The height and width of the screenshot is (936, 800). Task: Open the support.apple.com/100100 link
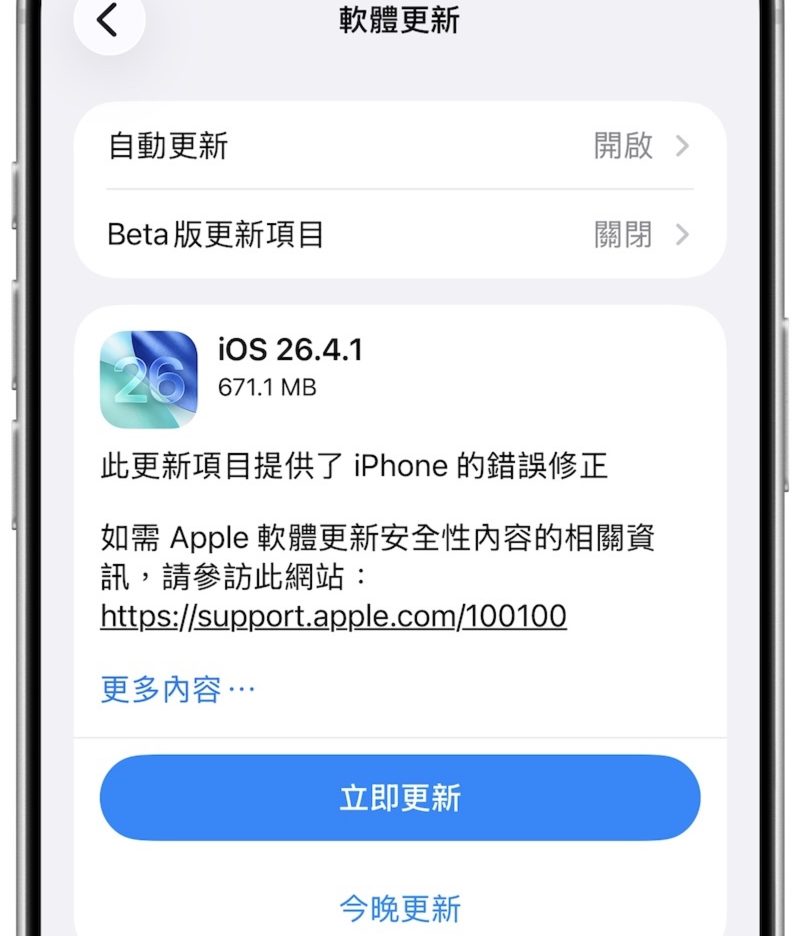coord(333,616)
